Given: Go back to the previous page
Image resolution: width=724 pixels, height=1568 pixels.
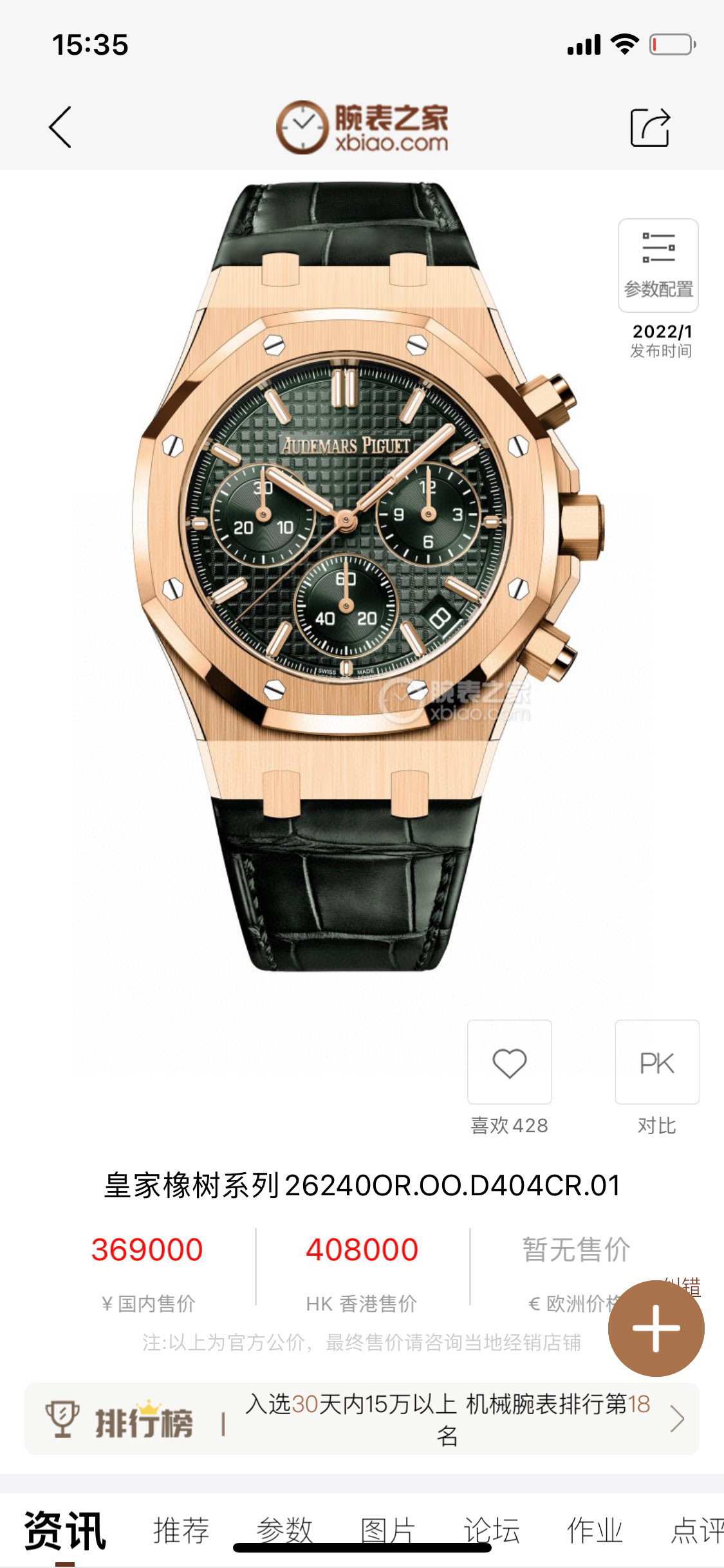Looking at the screenshot, I should pos(60,127).
